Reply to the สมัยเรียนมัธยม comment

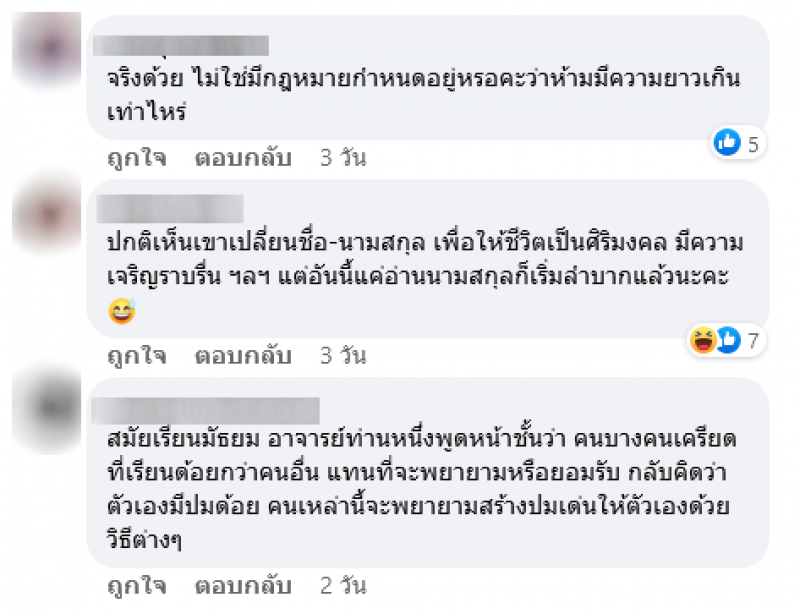coord(242,585)
